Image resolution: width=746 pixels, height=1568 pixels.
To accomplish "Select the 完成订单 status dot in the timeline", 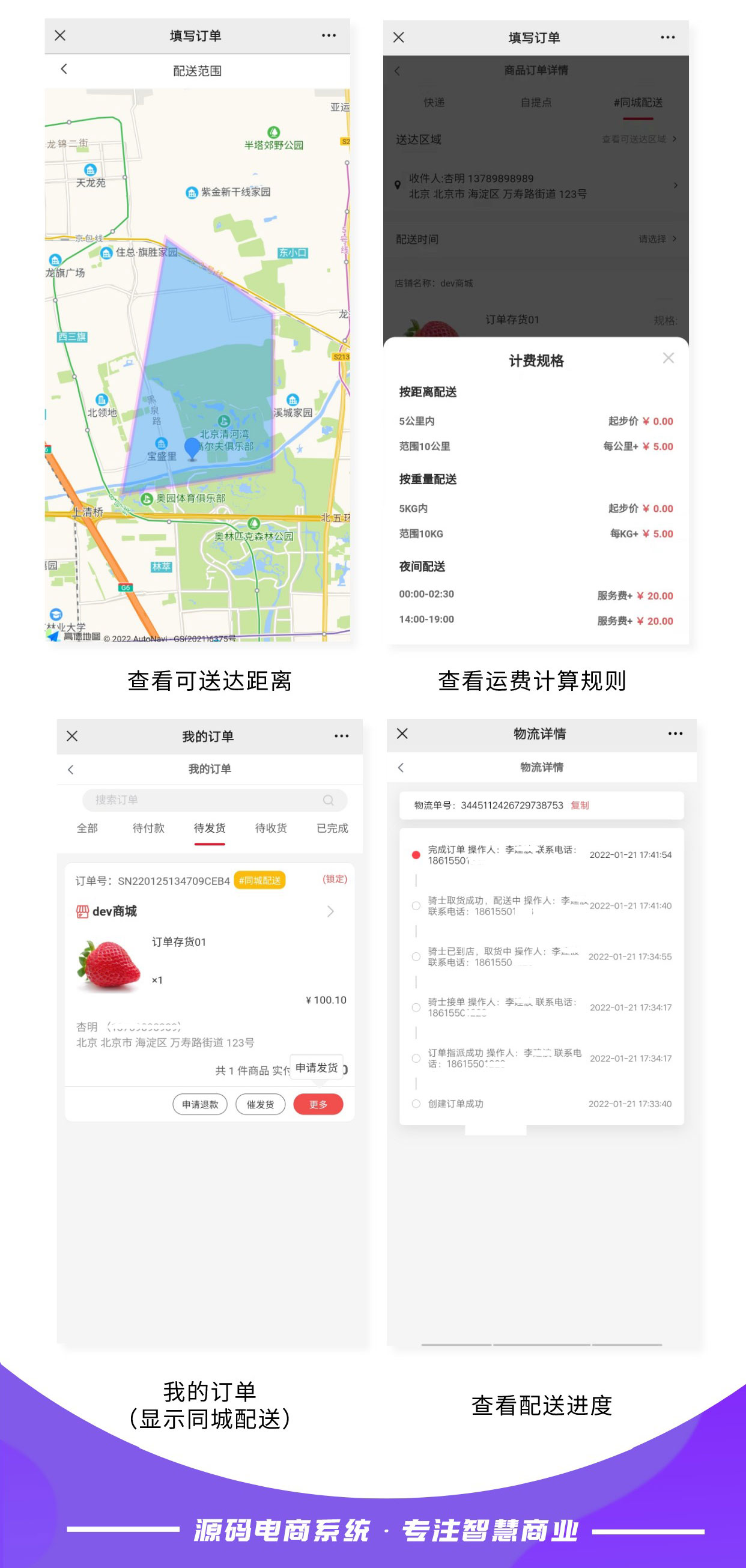I will [x=416, y=855].
